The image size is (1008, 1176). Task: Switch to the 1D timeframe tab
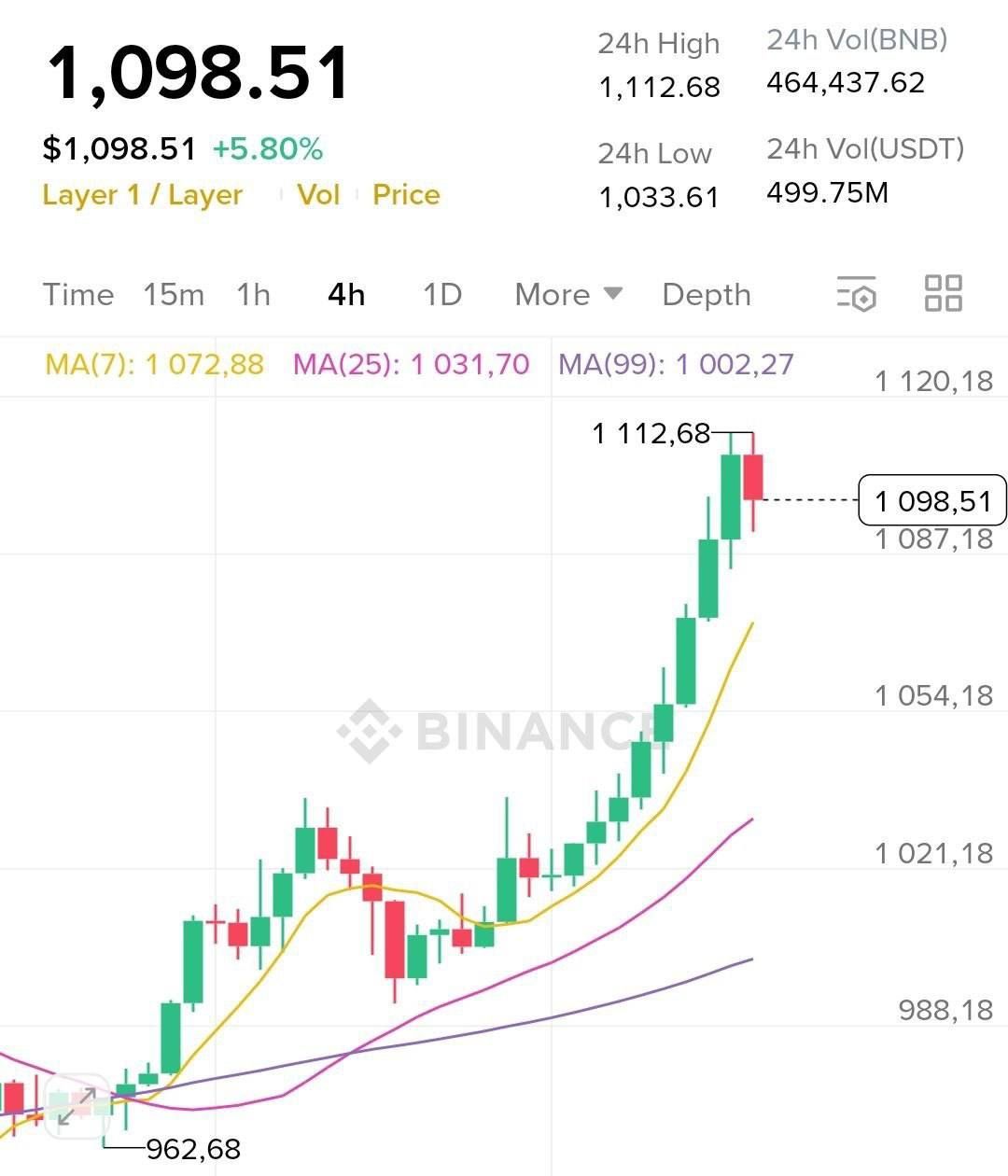tap(441, 294)
